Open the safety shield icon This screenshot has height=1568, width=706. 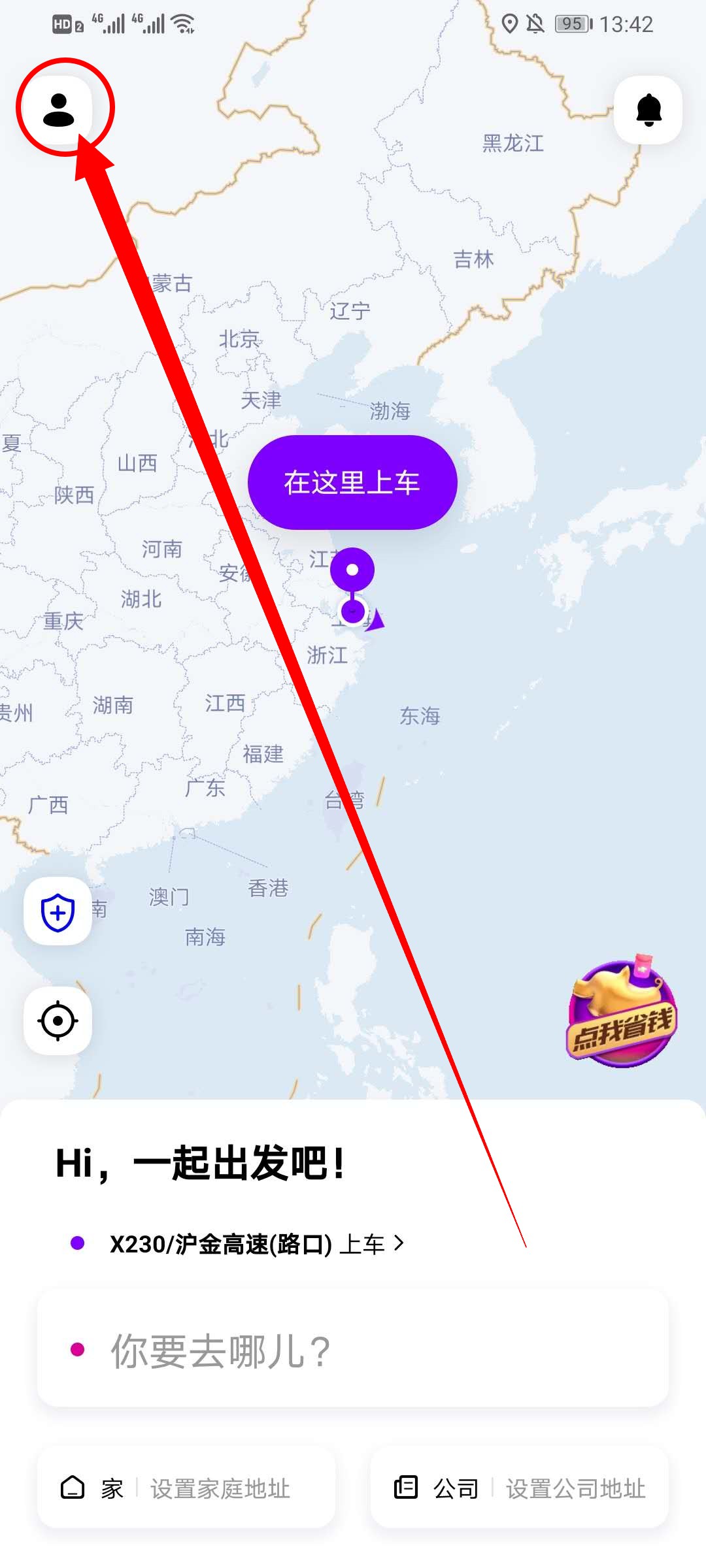coord(58,912)
